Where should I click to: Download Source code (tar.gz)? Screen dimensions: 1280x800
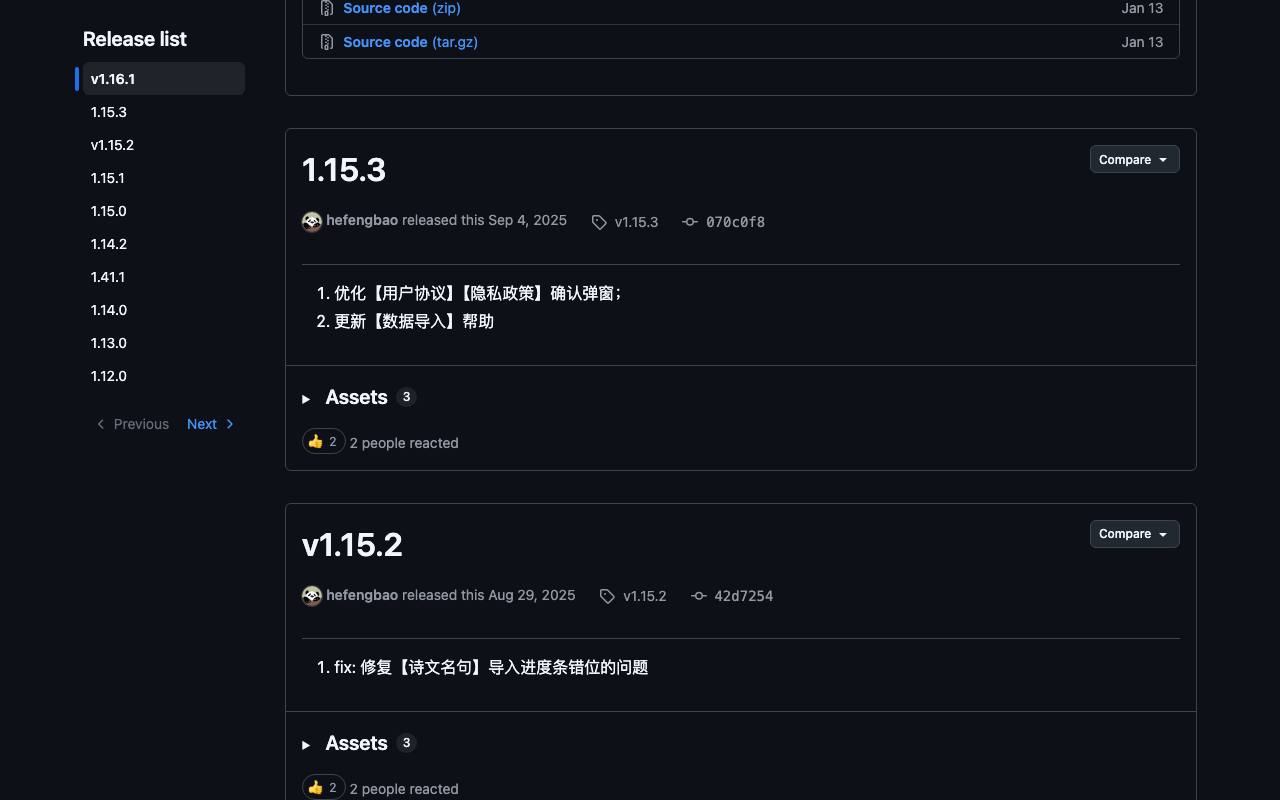[410, 42]
